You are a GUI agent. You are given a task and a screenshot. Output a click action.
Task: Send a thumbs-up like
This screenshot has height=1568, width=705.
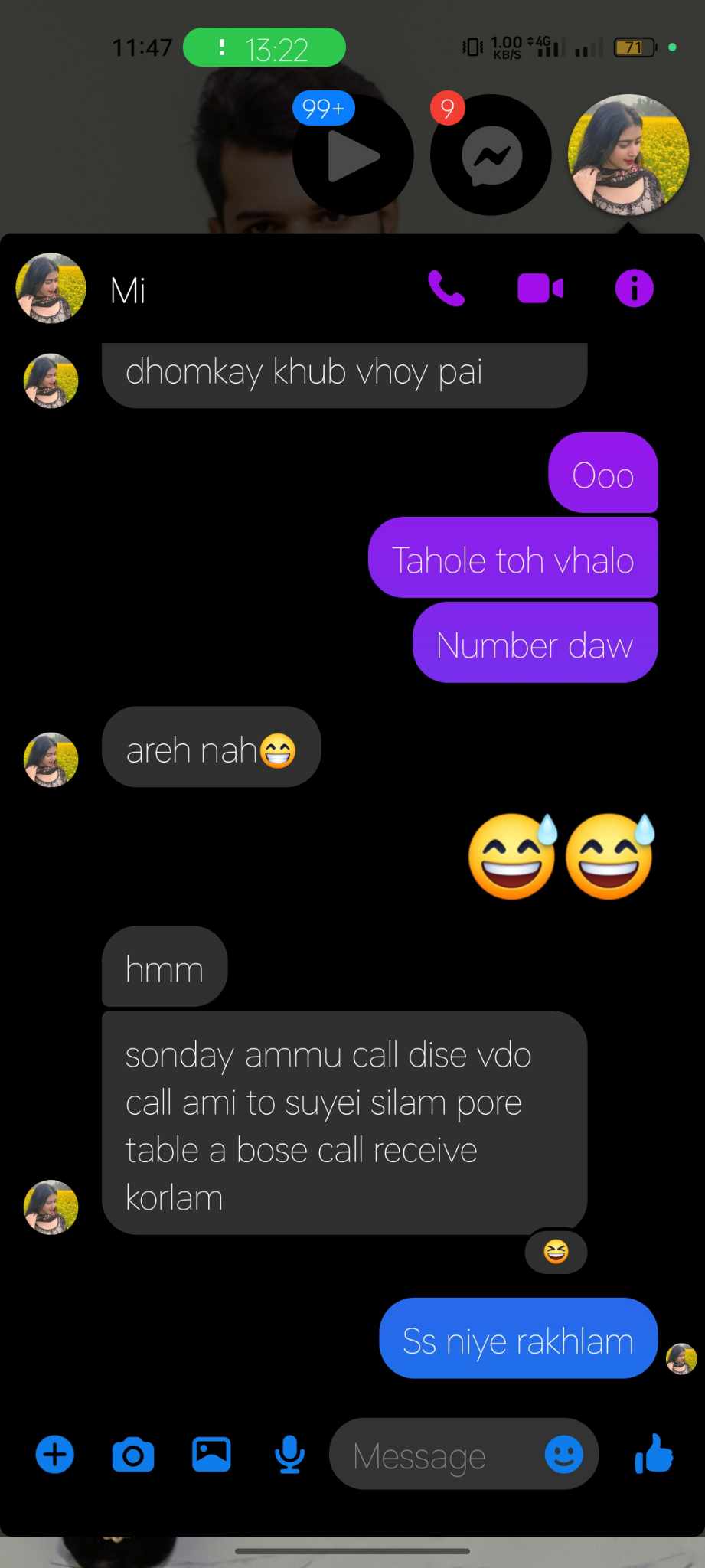(654, 1453)
